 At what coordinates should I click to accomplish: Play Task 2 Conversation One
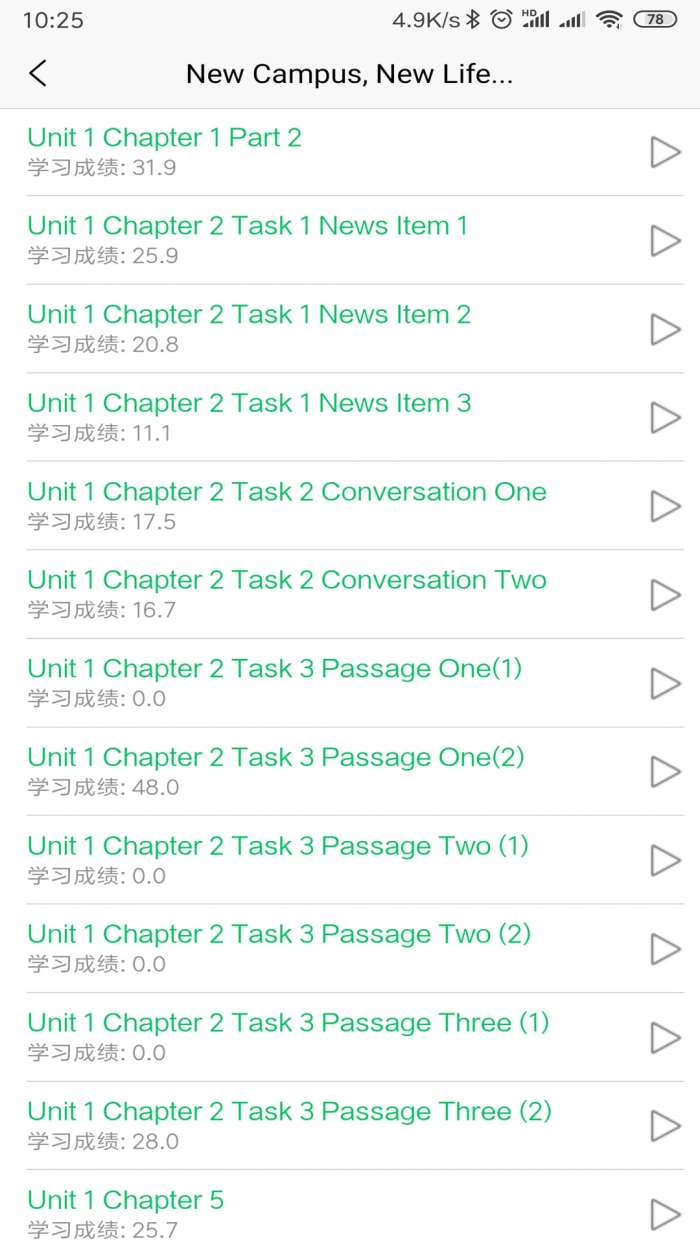point(665,506)
